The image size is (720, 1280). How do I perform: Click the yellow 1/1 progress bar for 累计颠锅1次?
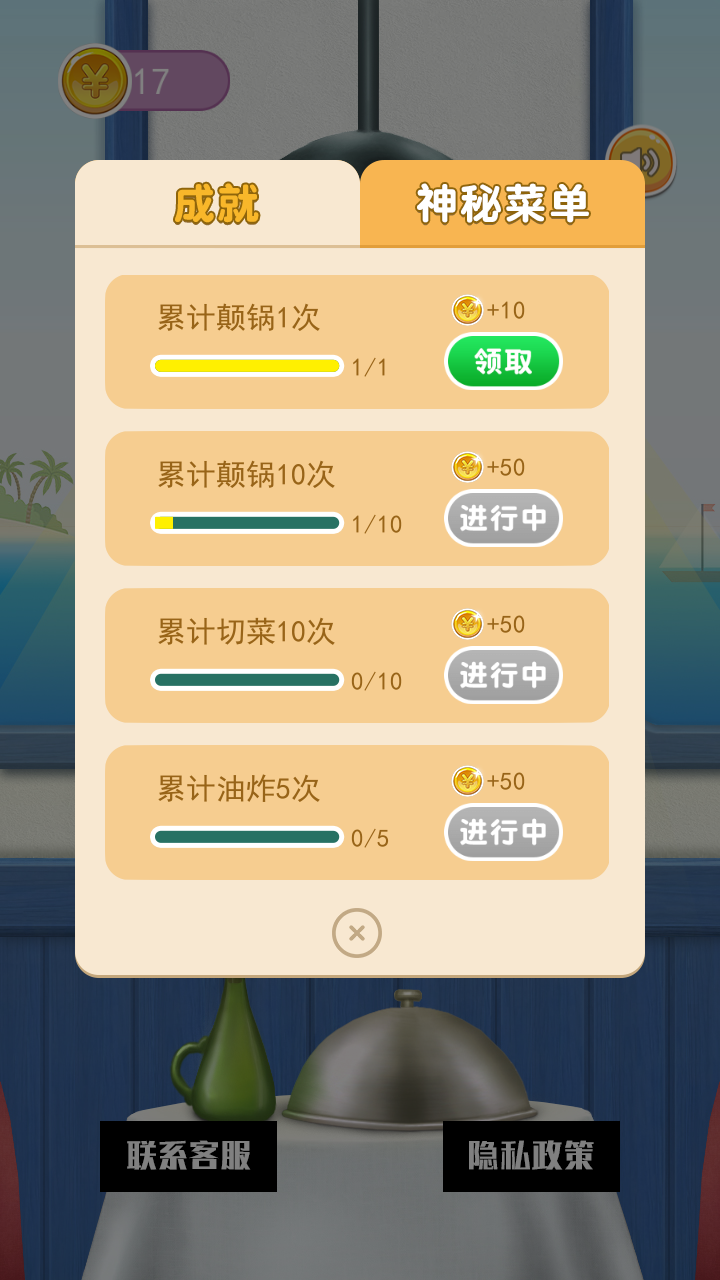(x=246, y=366)
